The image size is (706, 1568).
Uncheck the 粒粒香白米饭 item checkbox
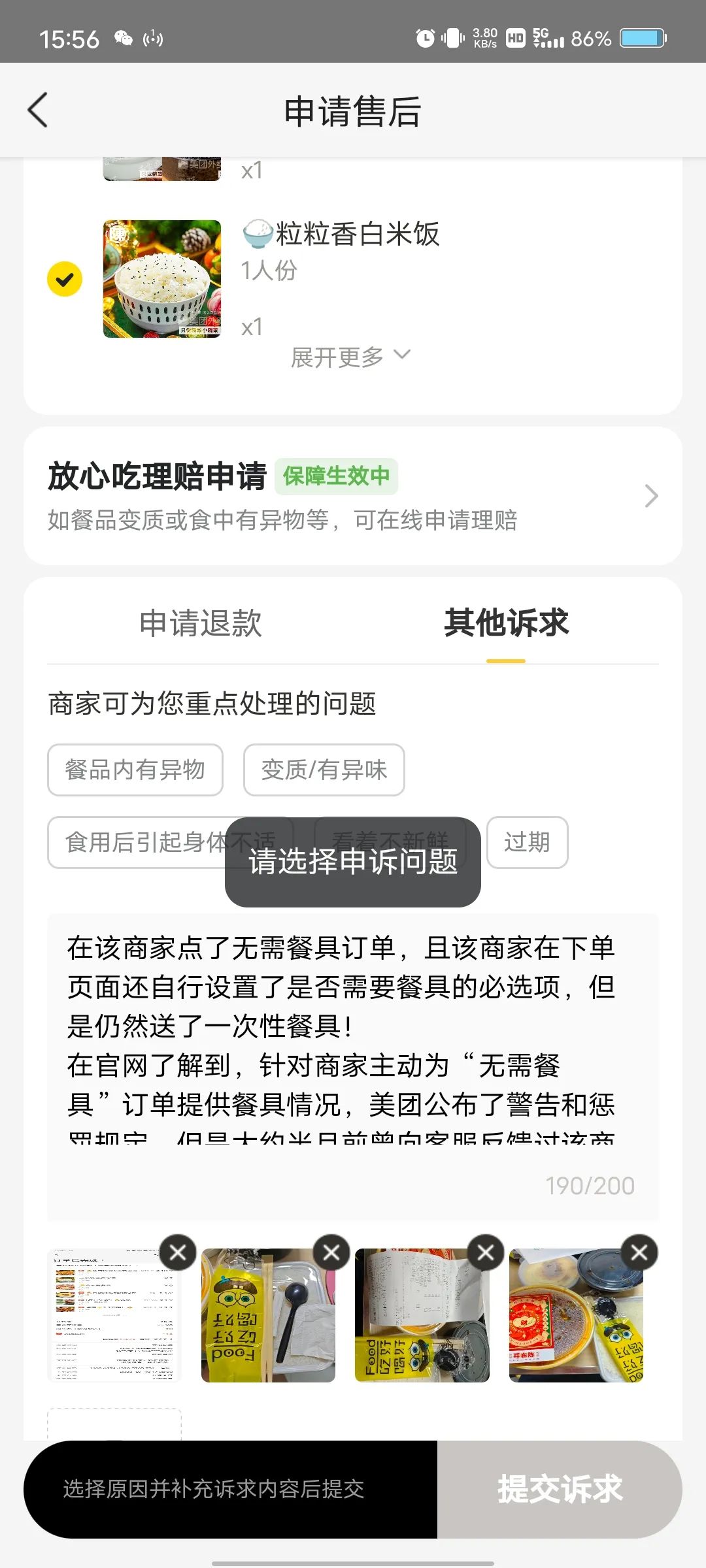click(x=65, y=279)
